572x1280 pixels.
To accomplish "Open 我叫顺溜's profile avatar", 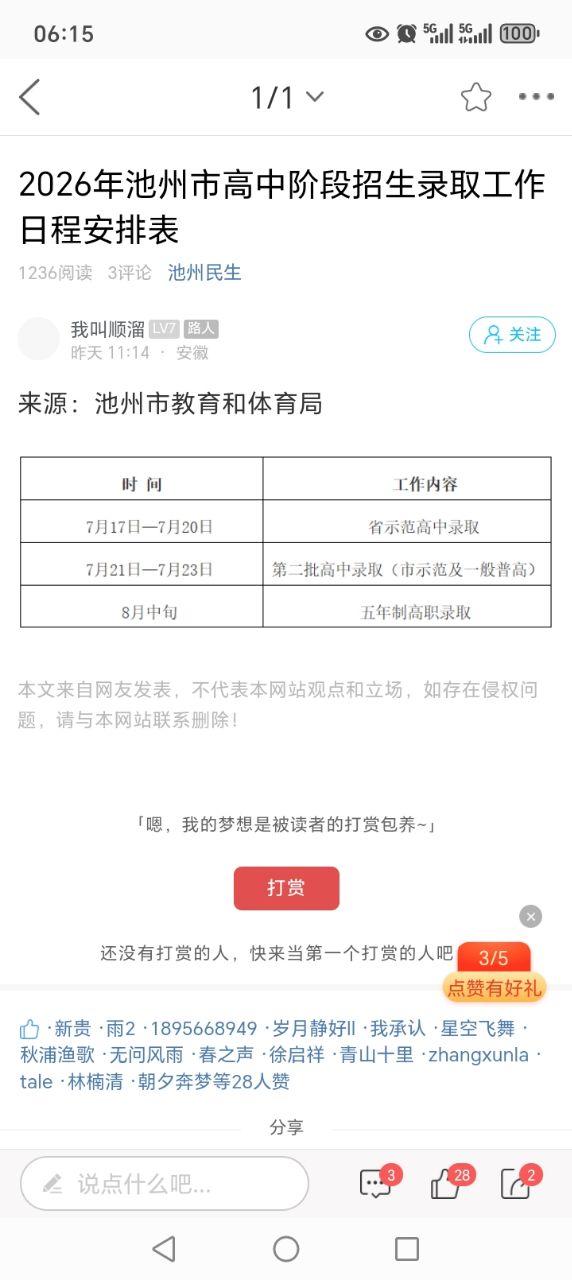I will [x=39, y=339].
